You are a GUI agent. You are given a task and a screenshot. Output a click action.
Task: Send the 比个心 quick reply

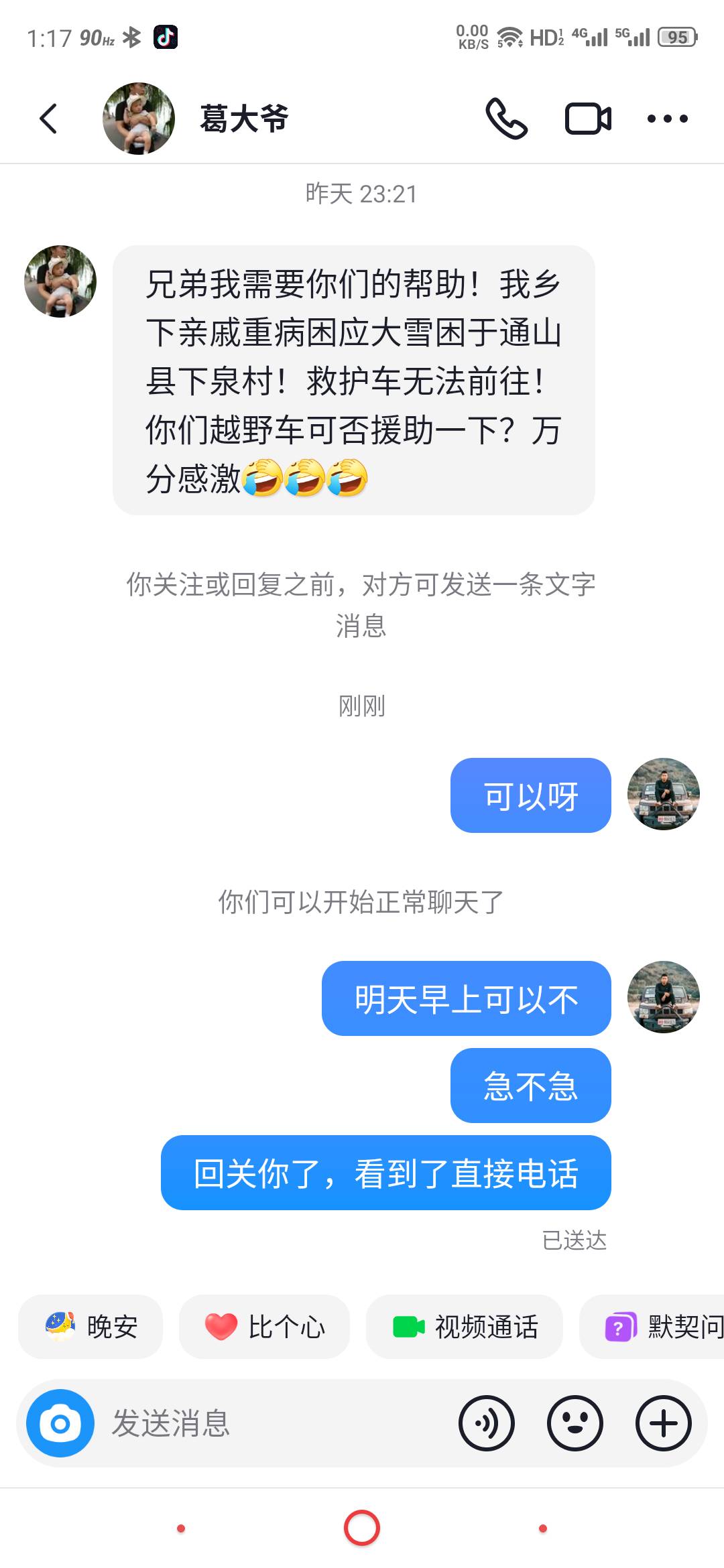pos(265,1327)
